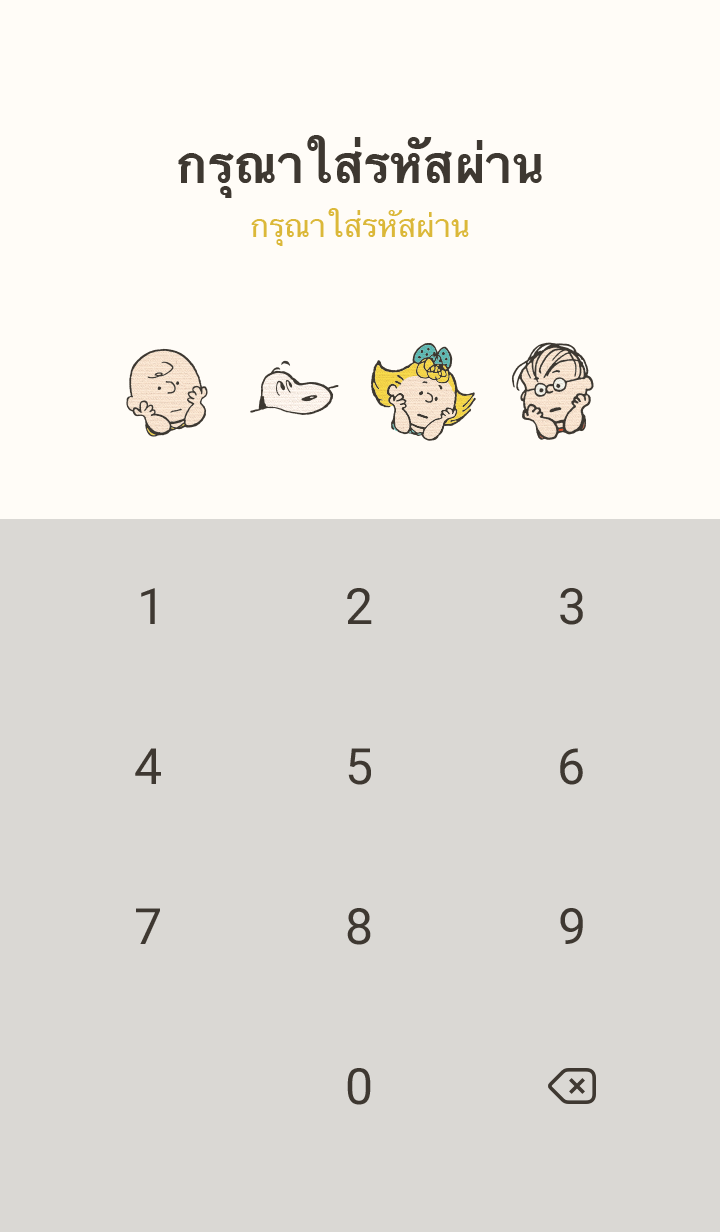Select digit 3 on the passcode pad
720x1232 pixels.
(x=571, y=607)
